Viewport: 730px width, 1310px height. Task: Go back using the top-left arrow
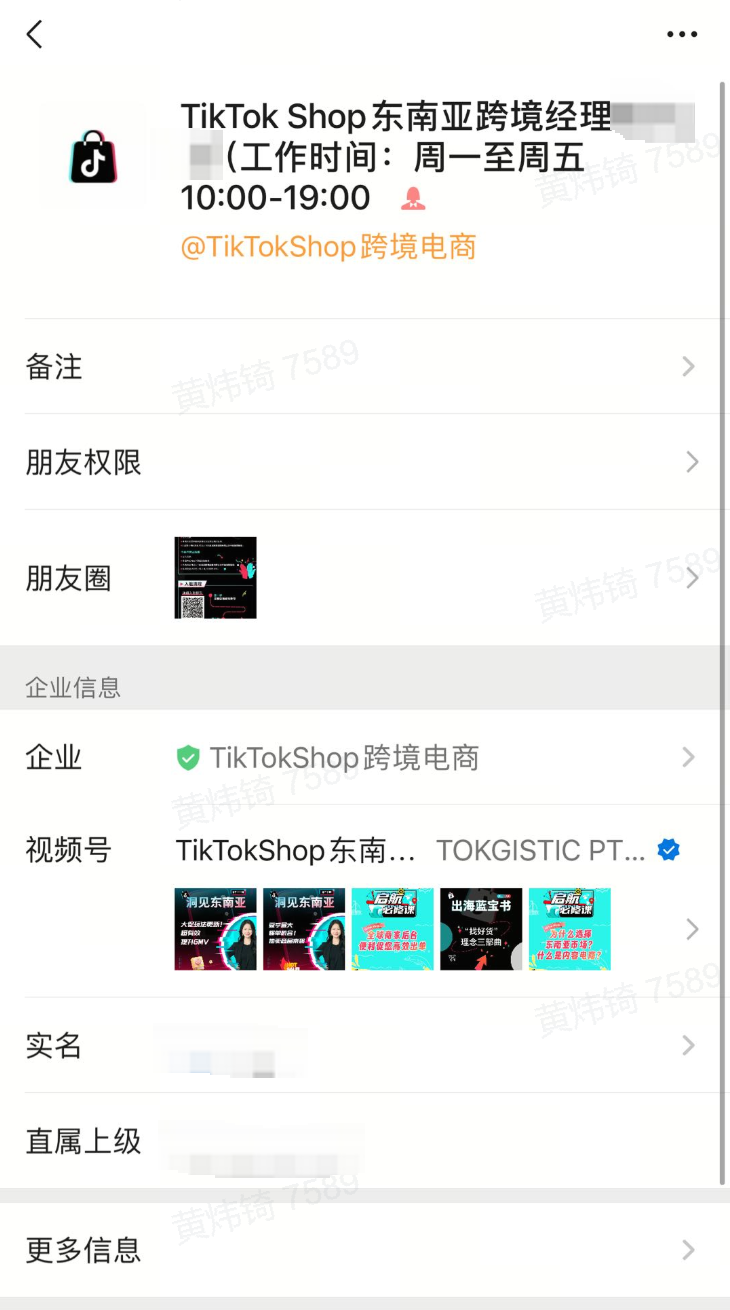tap(35, 35)
